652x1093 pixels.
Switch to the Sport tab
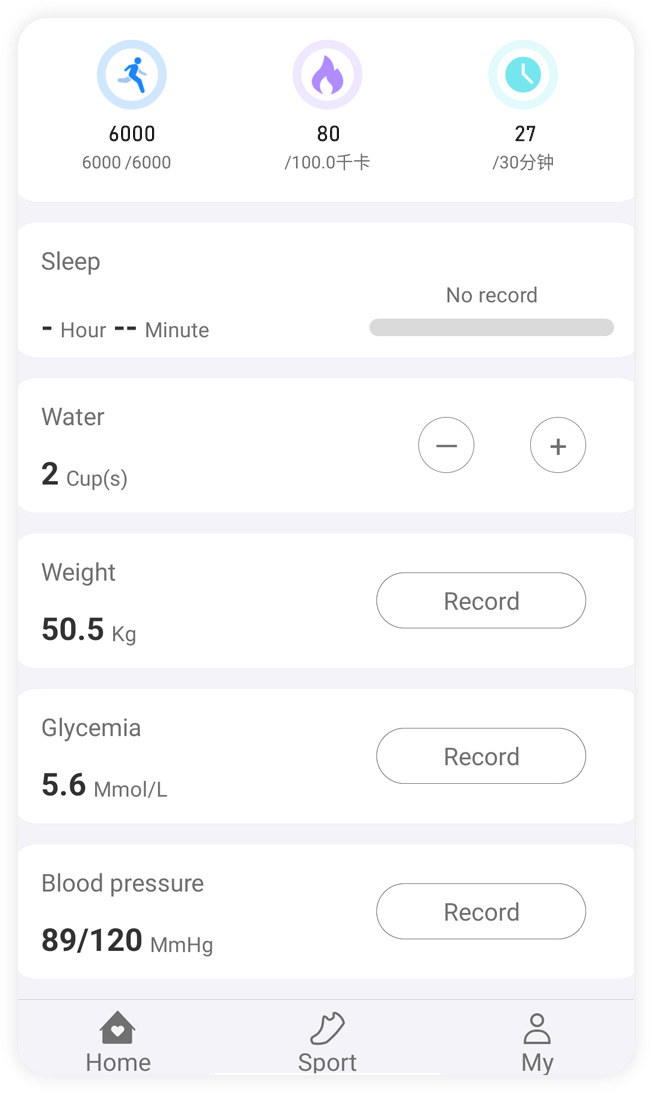tap(327, 1042)
